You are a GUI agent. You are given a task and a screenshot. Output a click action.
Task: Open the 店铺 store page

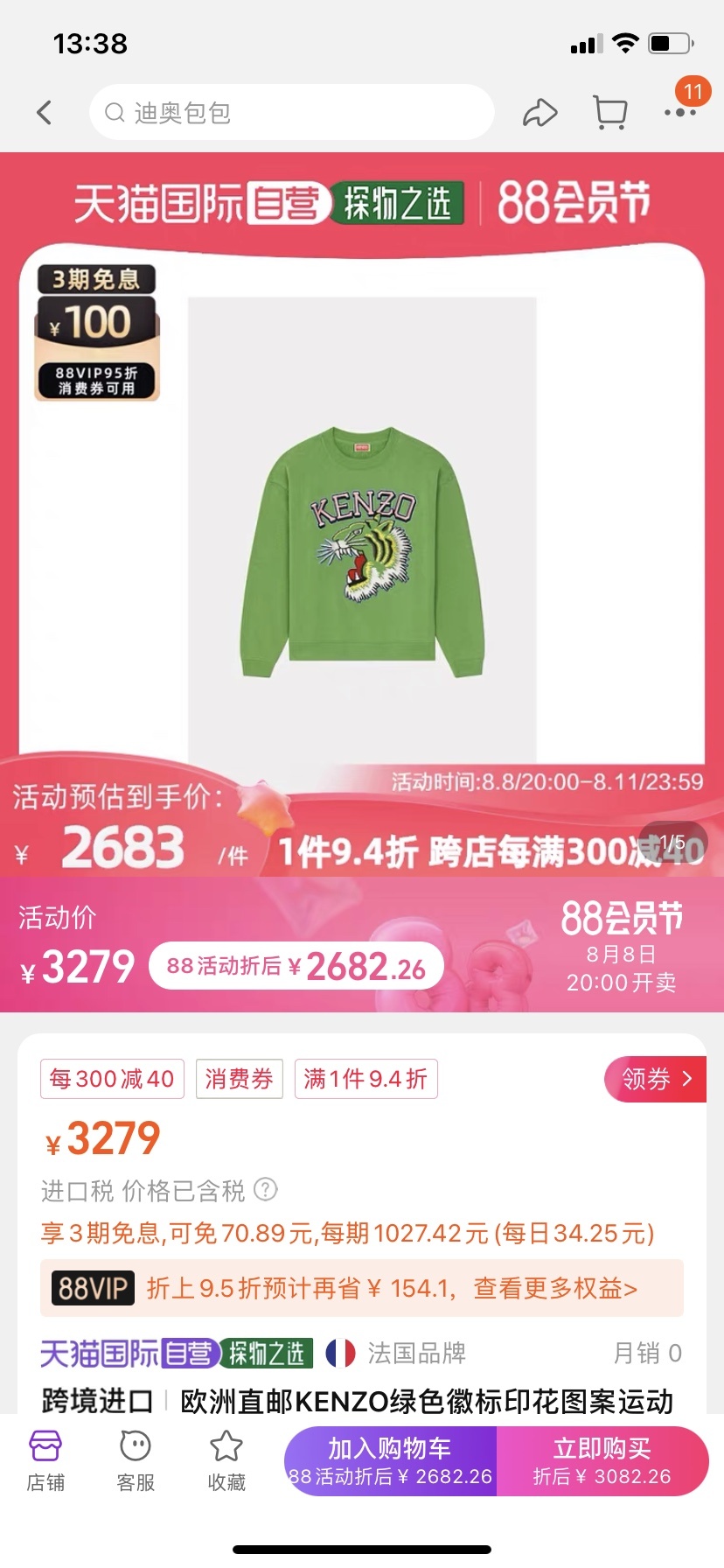click(x=45, y=1461)
